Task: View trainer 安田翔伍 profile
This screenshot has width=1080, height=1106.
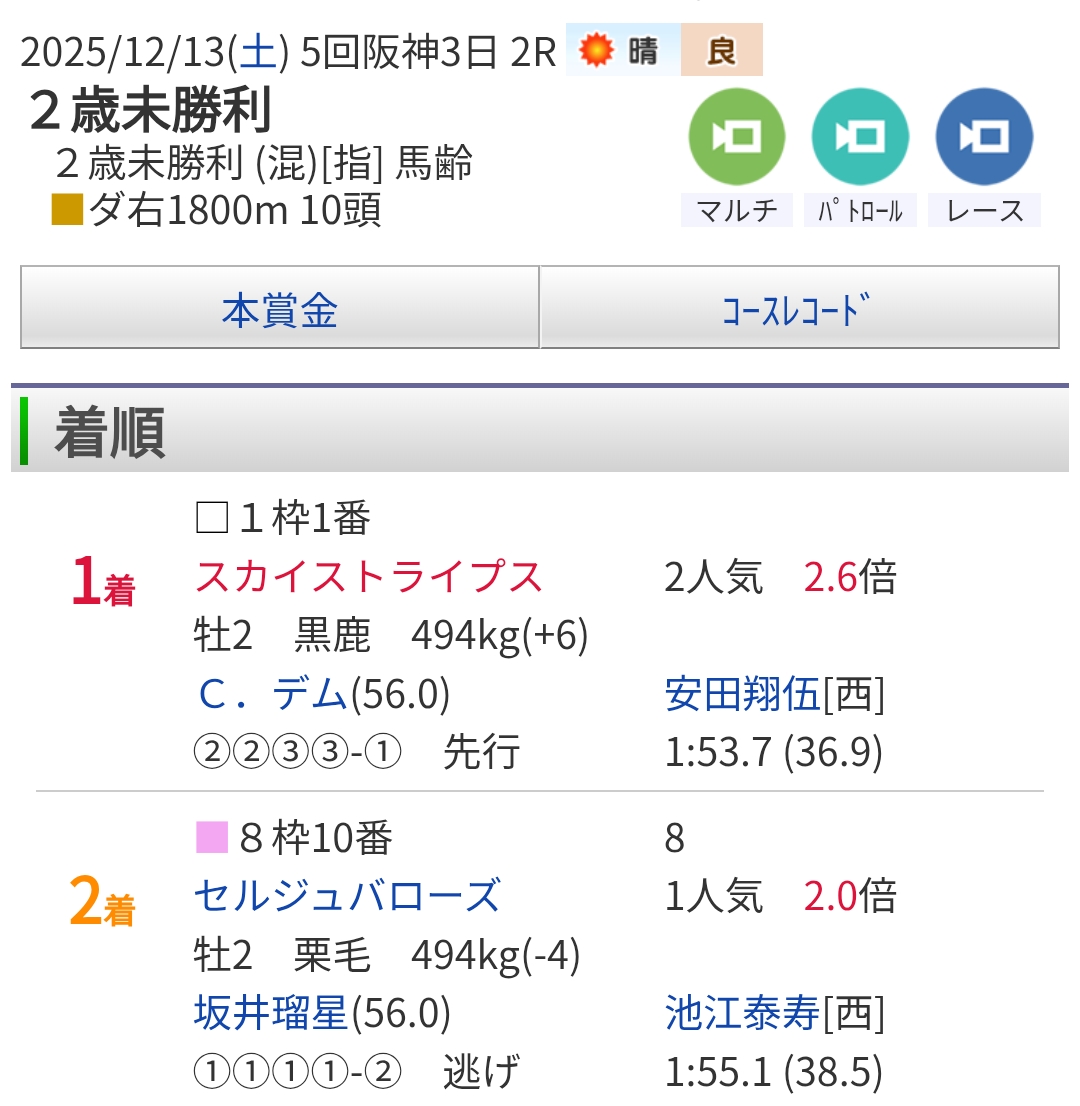Action: [742, 694]
